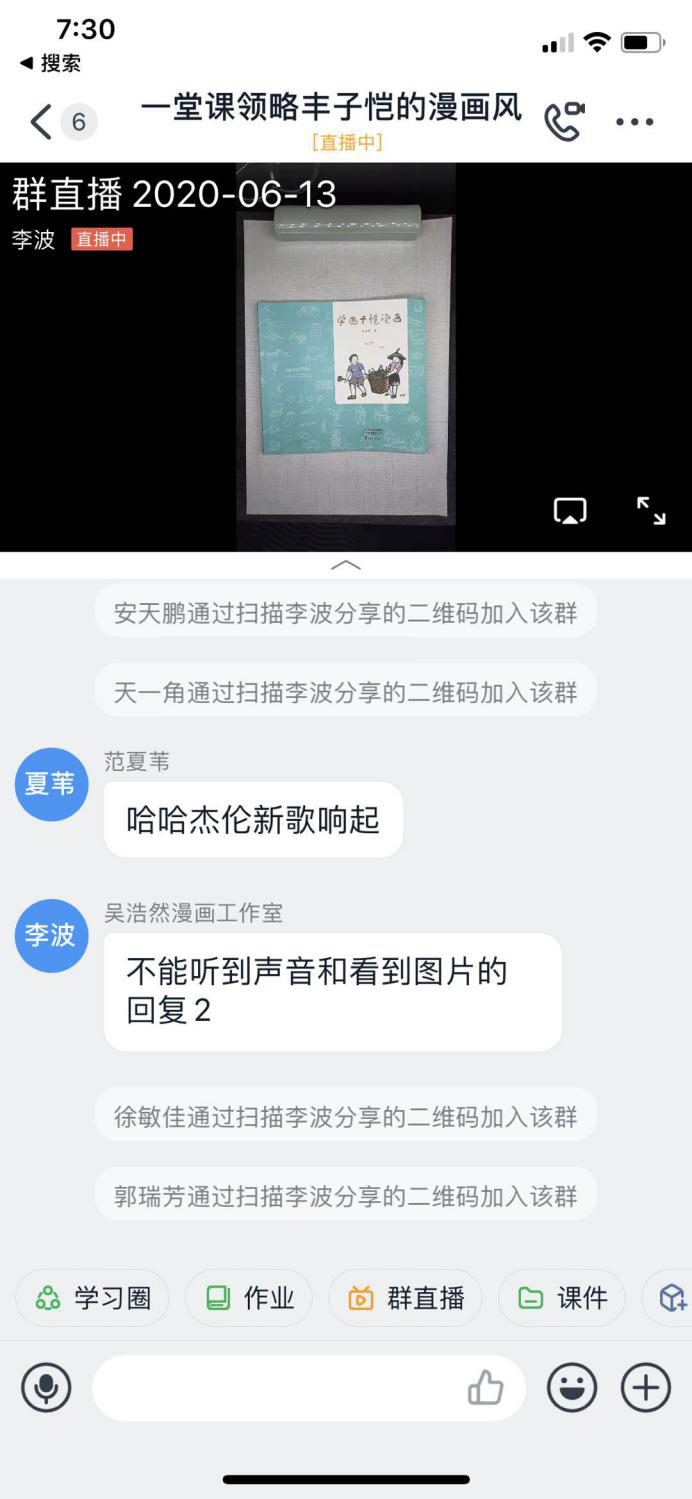
Task: Return to the 搜索 search screen
Action: (50, 63)
